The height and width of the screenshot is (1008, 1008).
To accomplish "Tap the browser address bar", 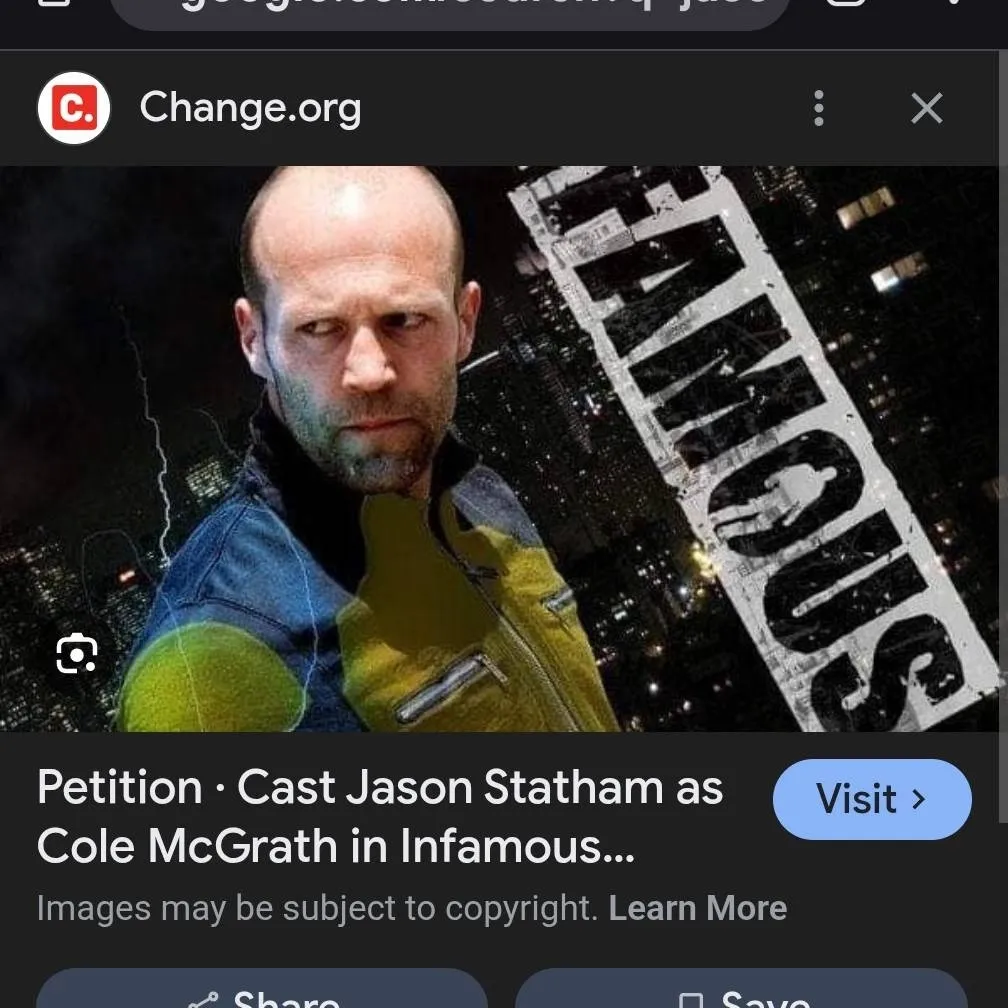I will (450, 10).
